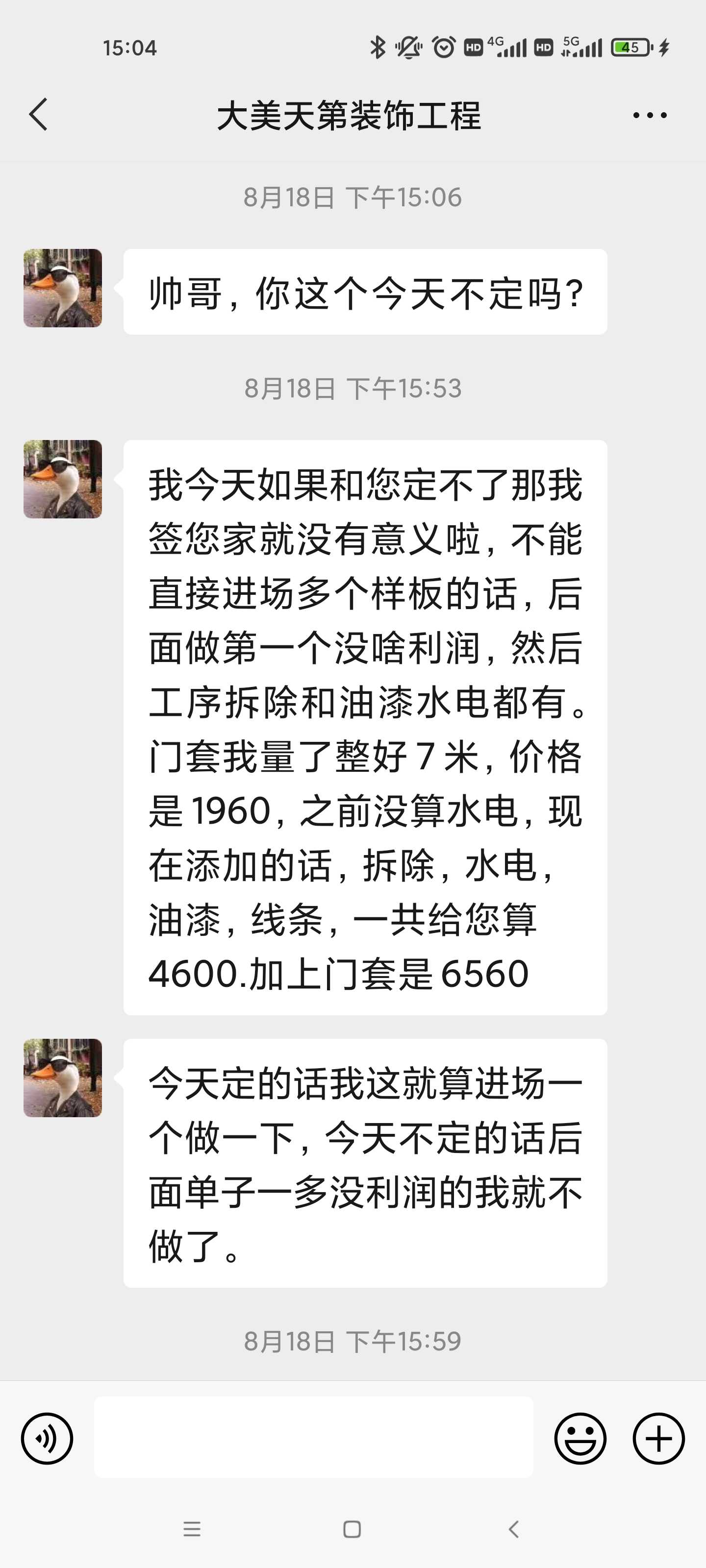The image size is (706, 1568).
Task: Open the plus attachments panel
Action: tap(658, 1438)
